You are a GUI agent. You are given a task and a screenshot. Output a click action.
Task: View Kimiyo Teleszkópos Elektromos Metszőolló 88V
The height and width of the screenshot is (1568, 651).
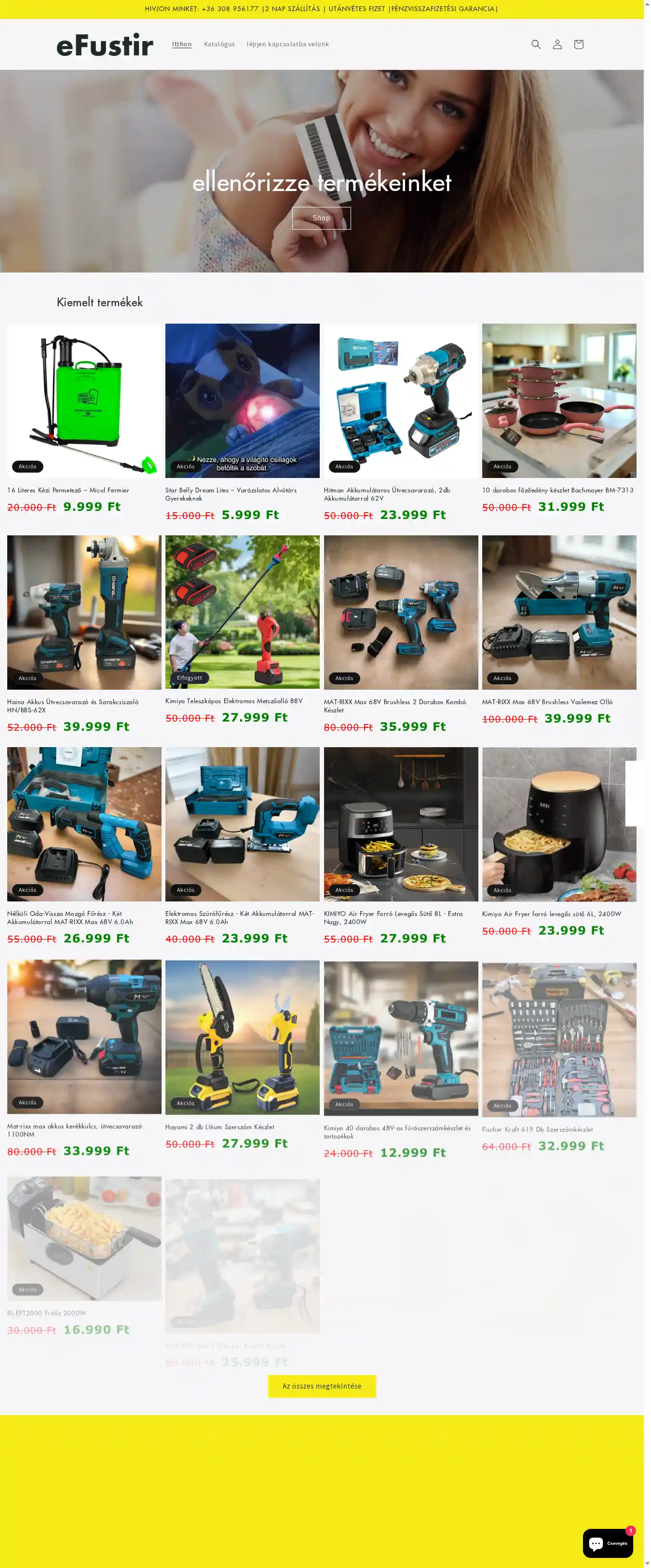tap(233, 701)
